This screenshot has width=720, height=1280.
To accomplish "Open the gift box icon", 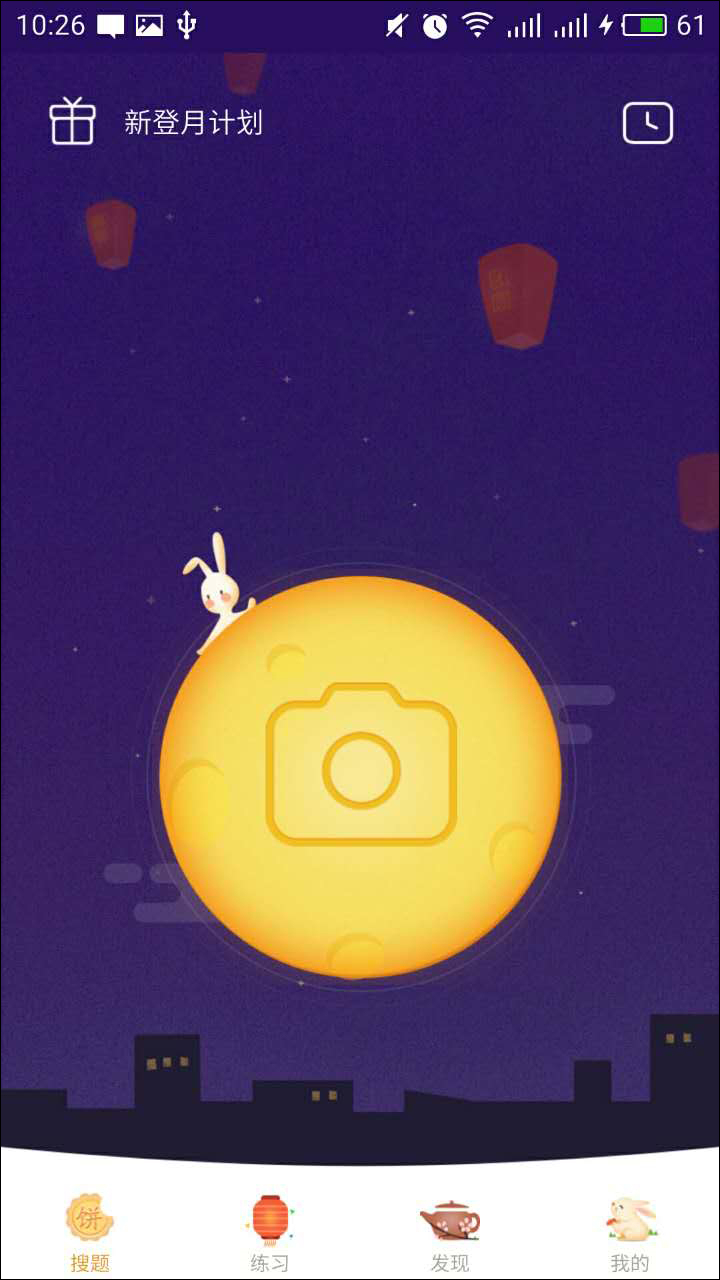I will [72, 122].
